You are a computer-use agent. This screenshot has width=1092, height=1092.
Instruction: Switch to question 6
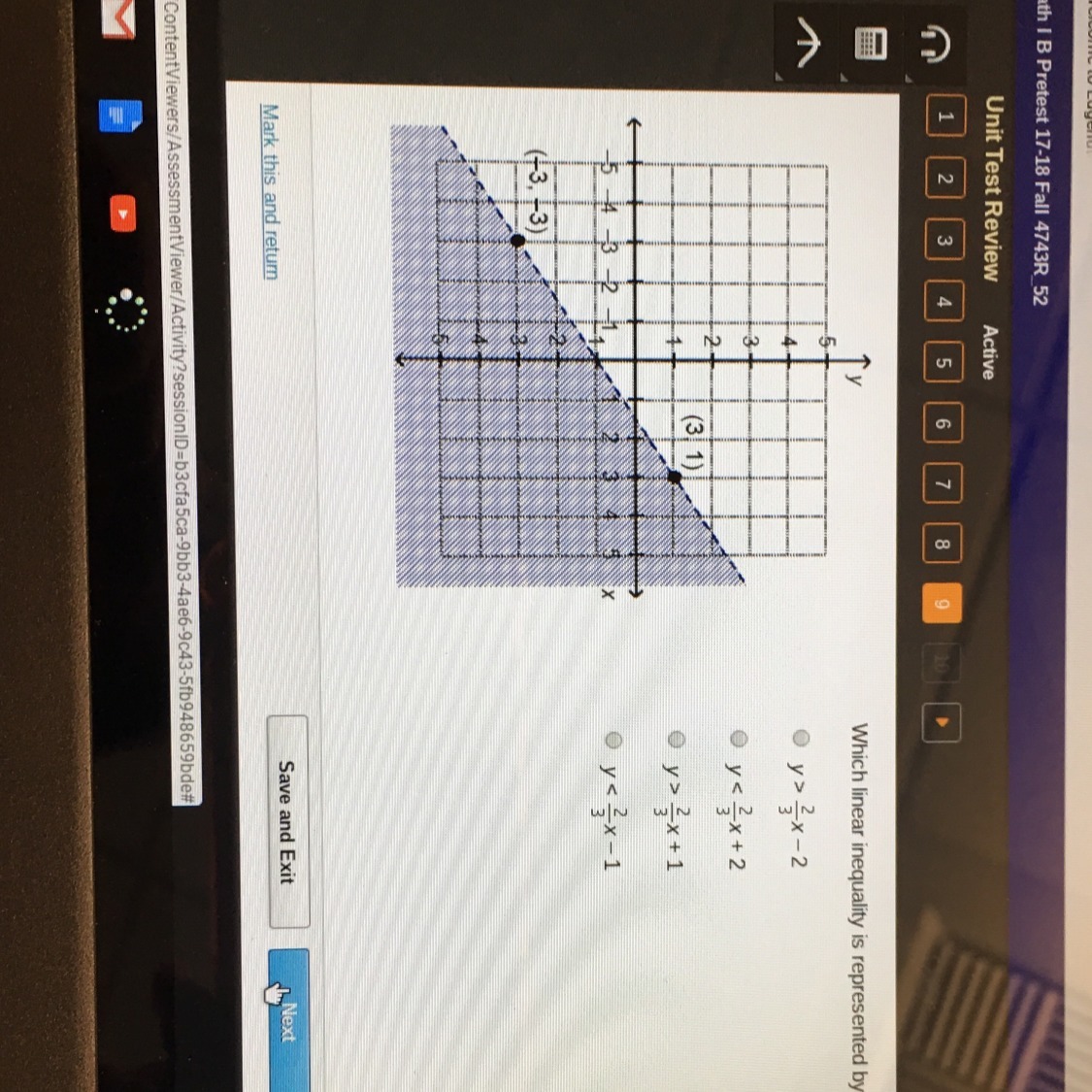point(944,424)
